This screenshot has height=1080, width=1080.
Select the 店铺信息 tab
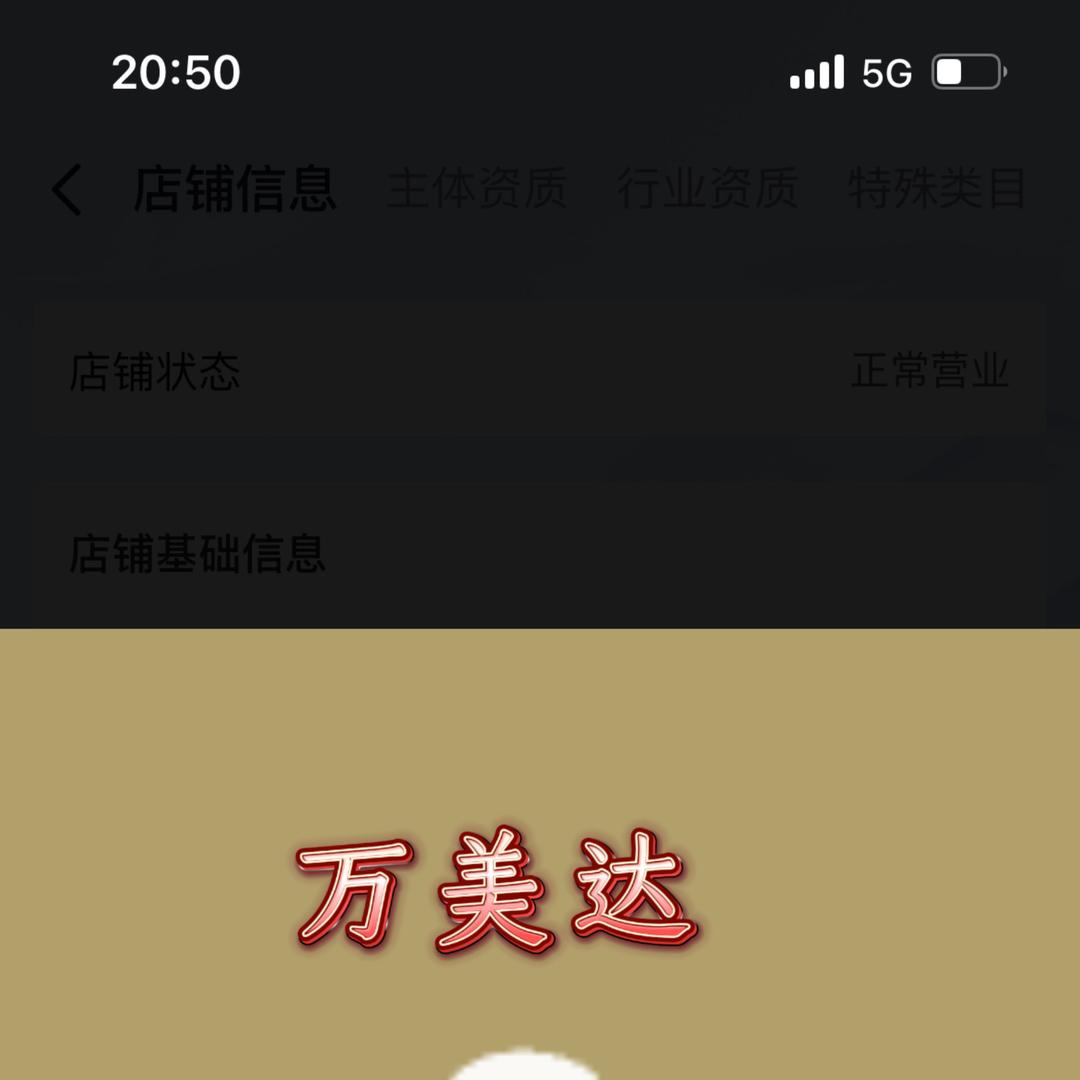click(x=235, y=189)
